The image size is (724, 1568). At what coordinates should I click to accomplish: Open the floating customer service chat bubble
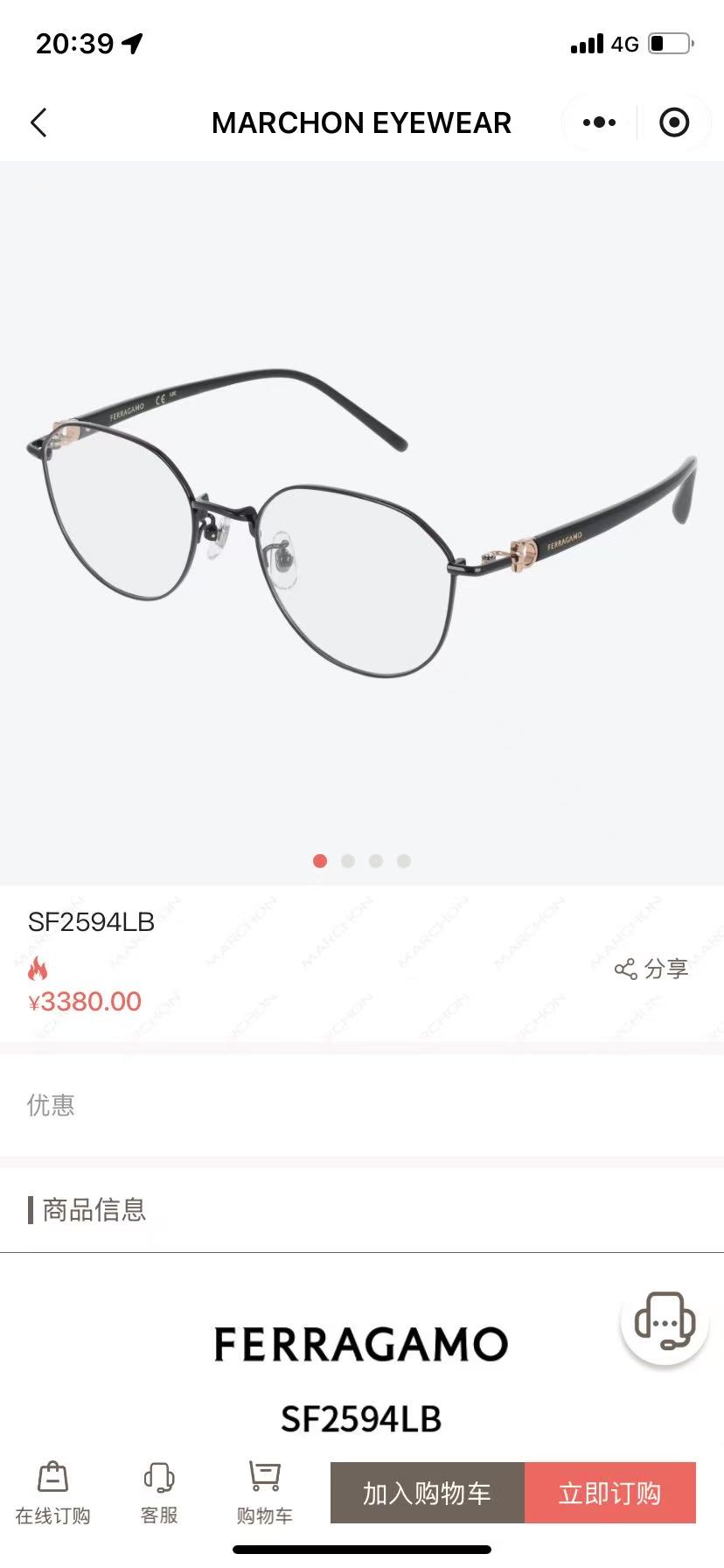[x=665, y=1326]
